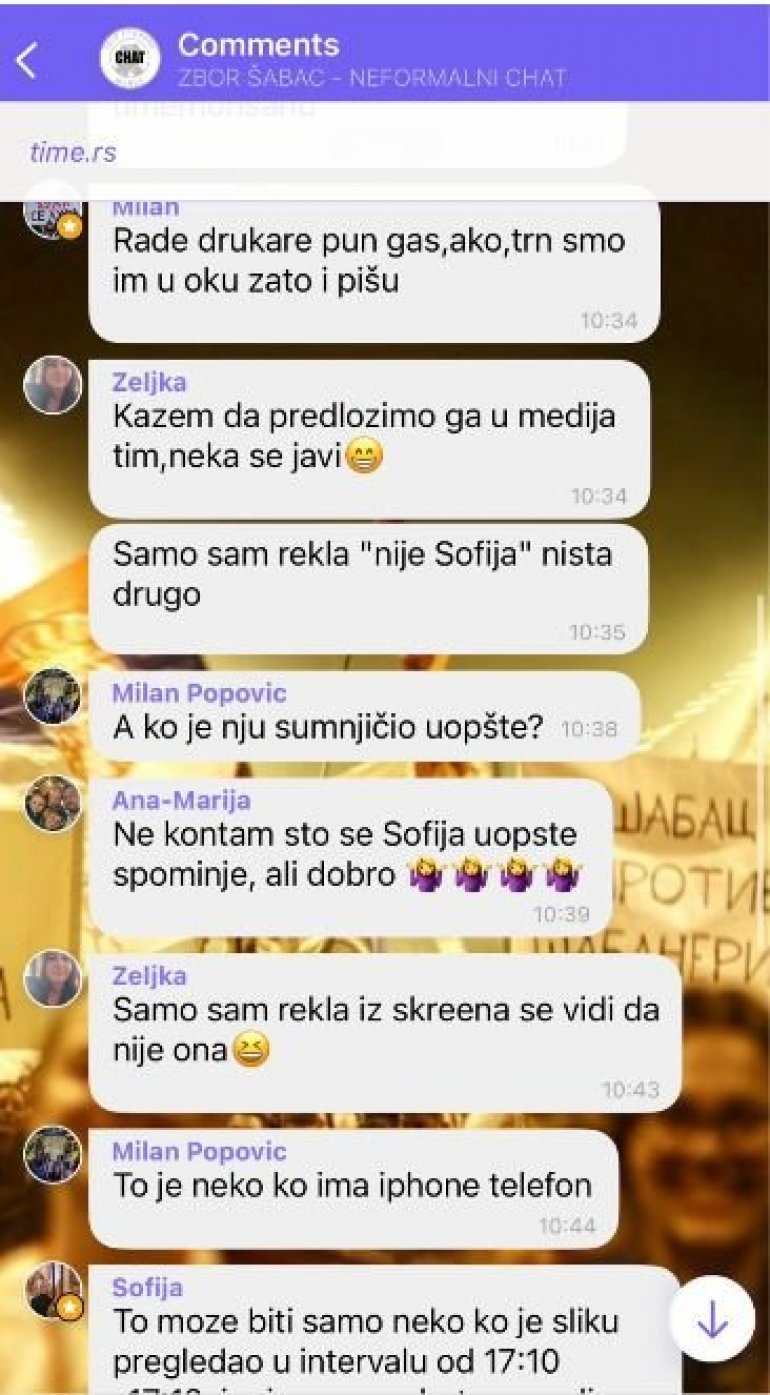
Task: Jump to latest messages with down arrow
Action: tap(711, 1319)
